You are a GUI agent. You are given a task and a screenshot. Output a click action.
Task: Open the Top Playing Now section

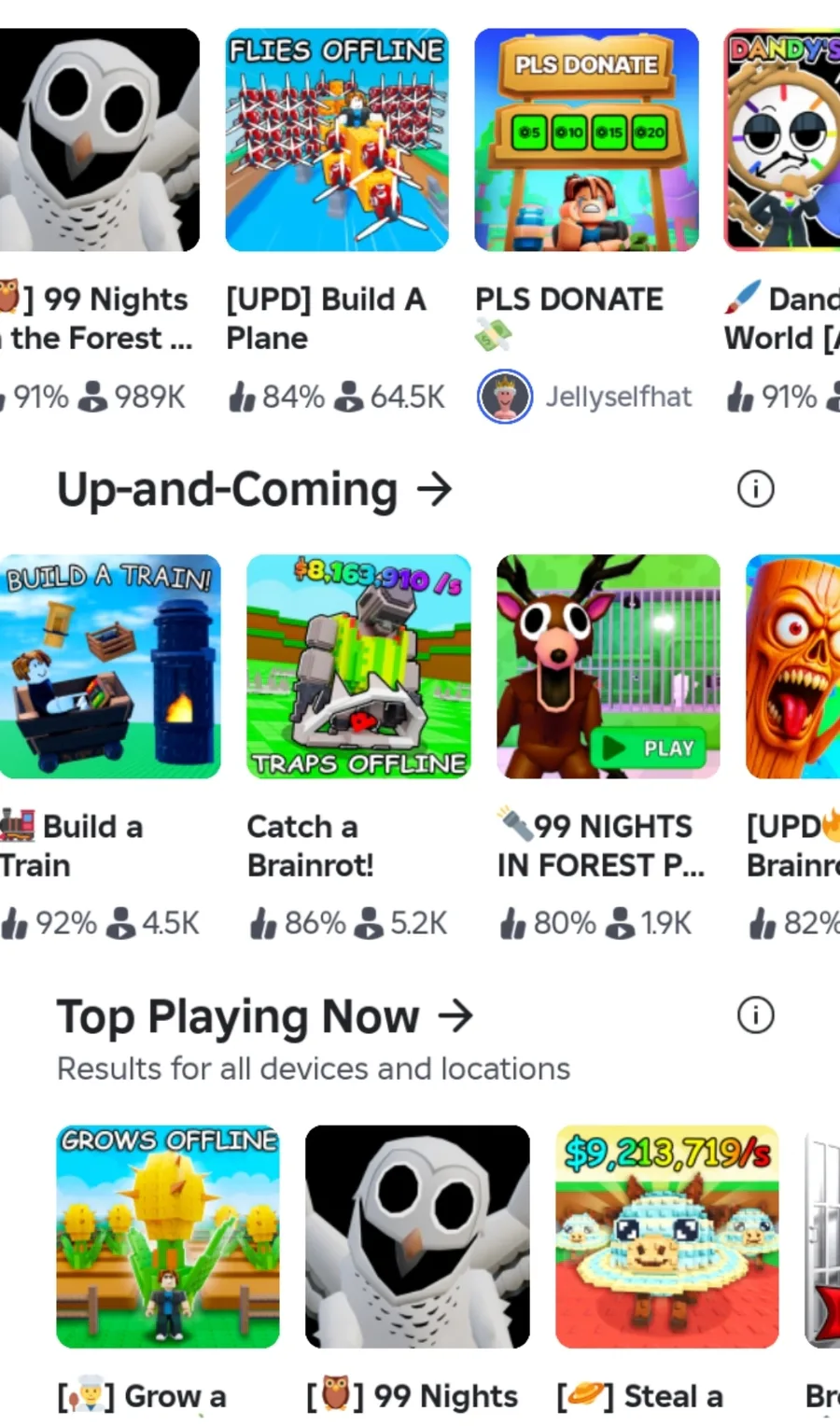point(265,1016)
